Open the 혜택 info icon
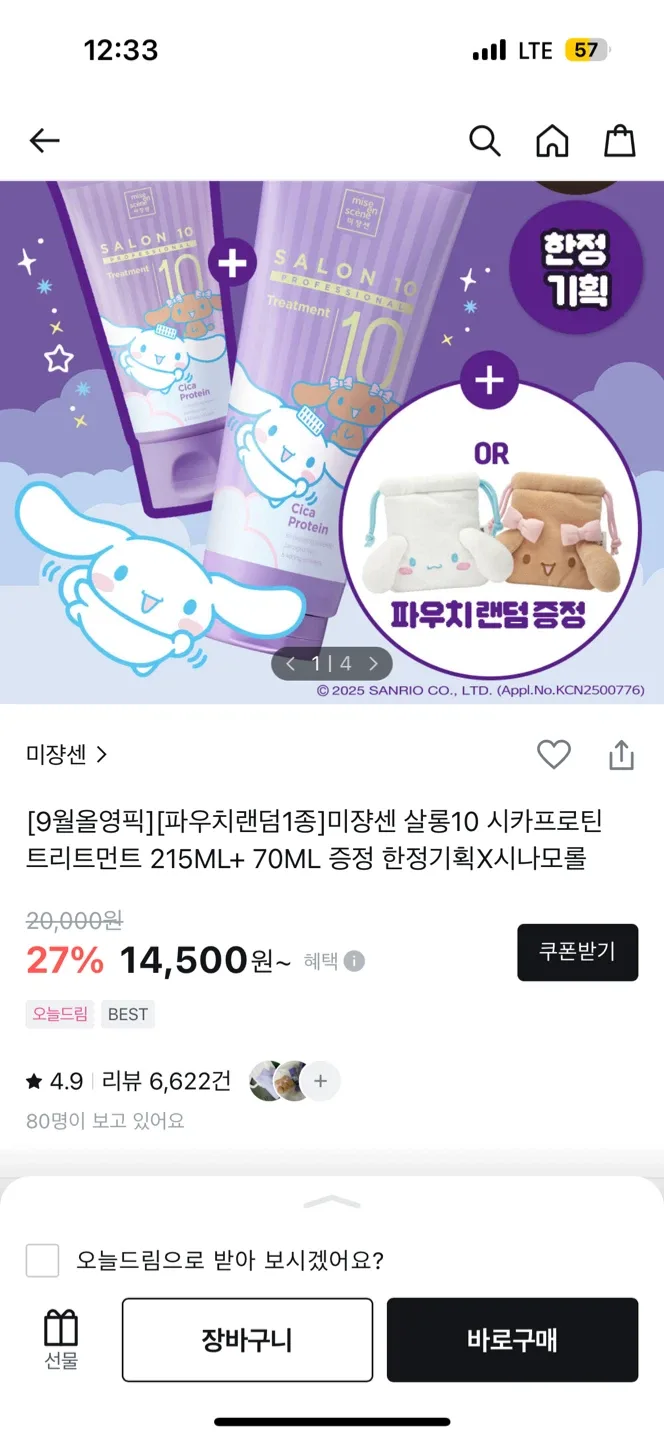The width and height of the screenshot is (664, 1440). pyautogui.click(x=354, y=961)
